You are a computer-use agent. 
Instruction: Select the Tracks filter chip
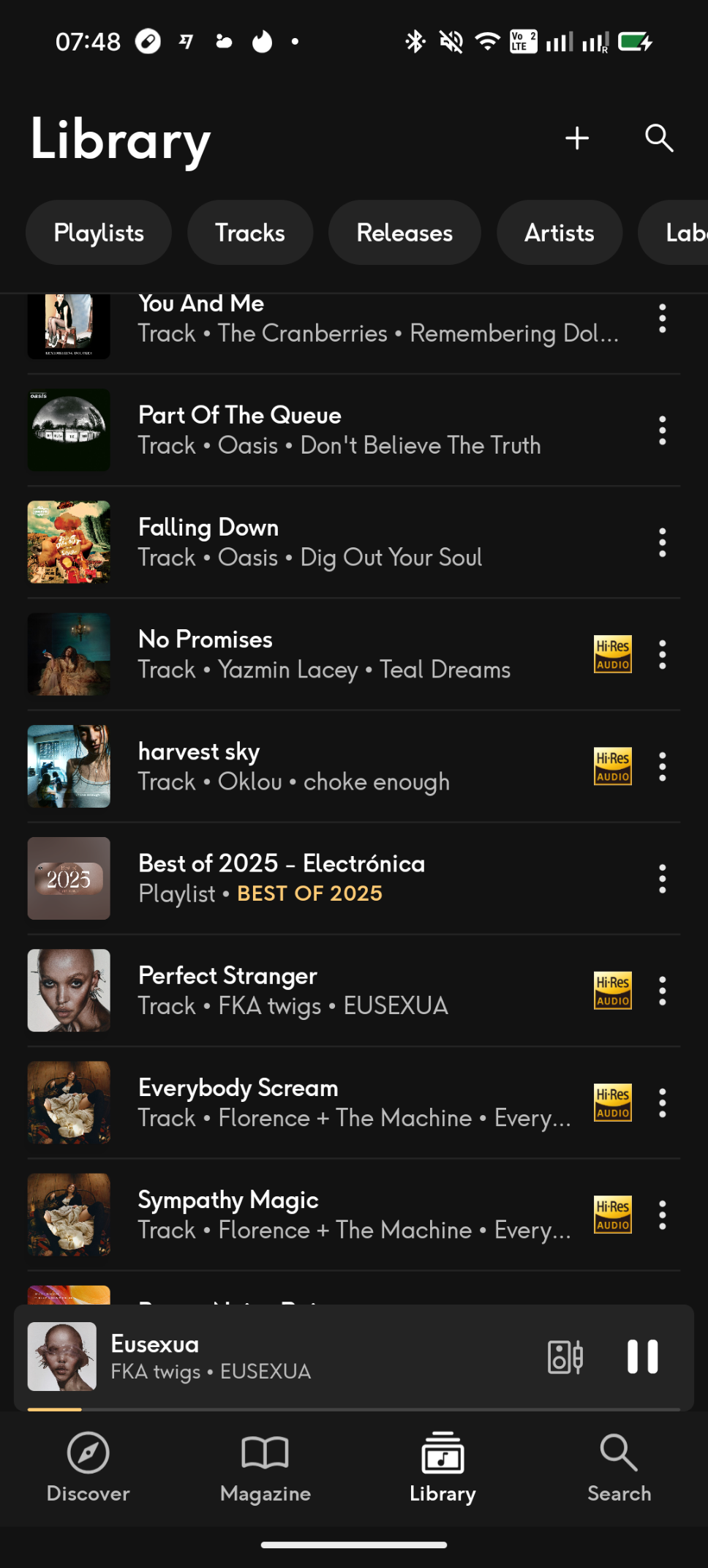(x=249, y=233)
